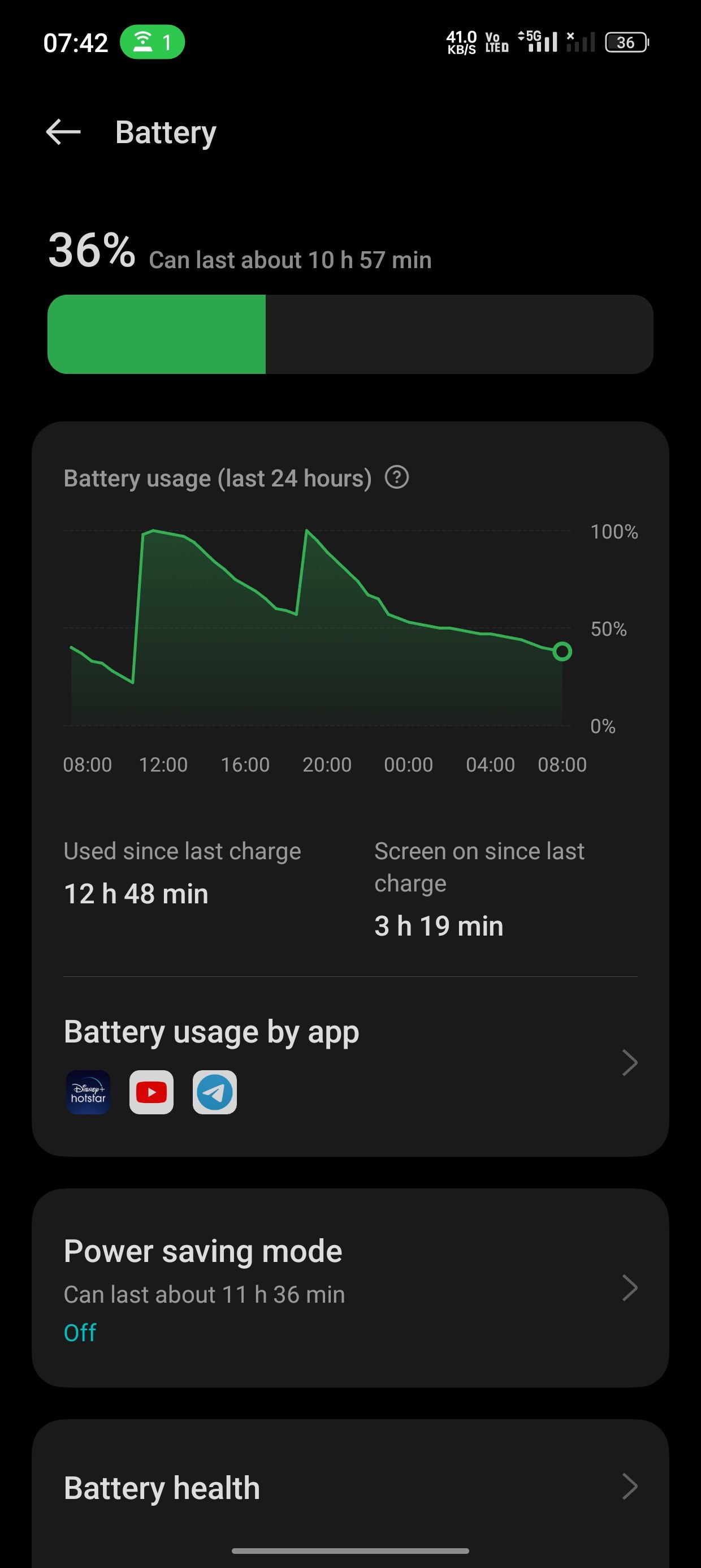Tap the 5G signal indicator

538,41
